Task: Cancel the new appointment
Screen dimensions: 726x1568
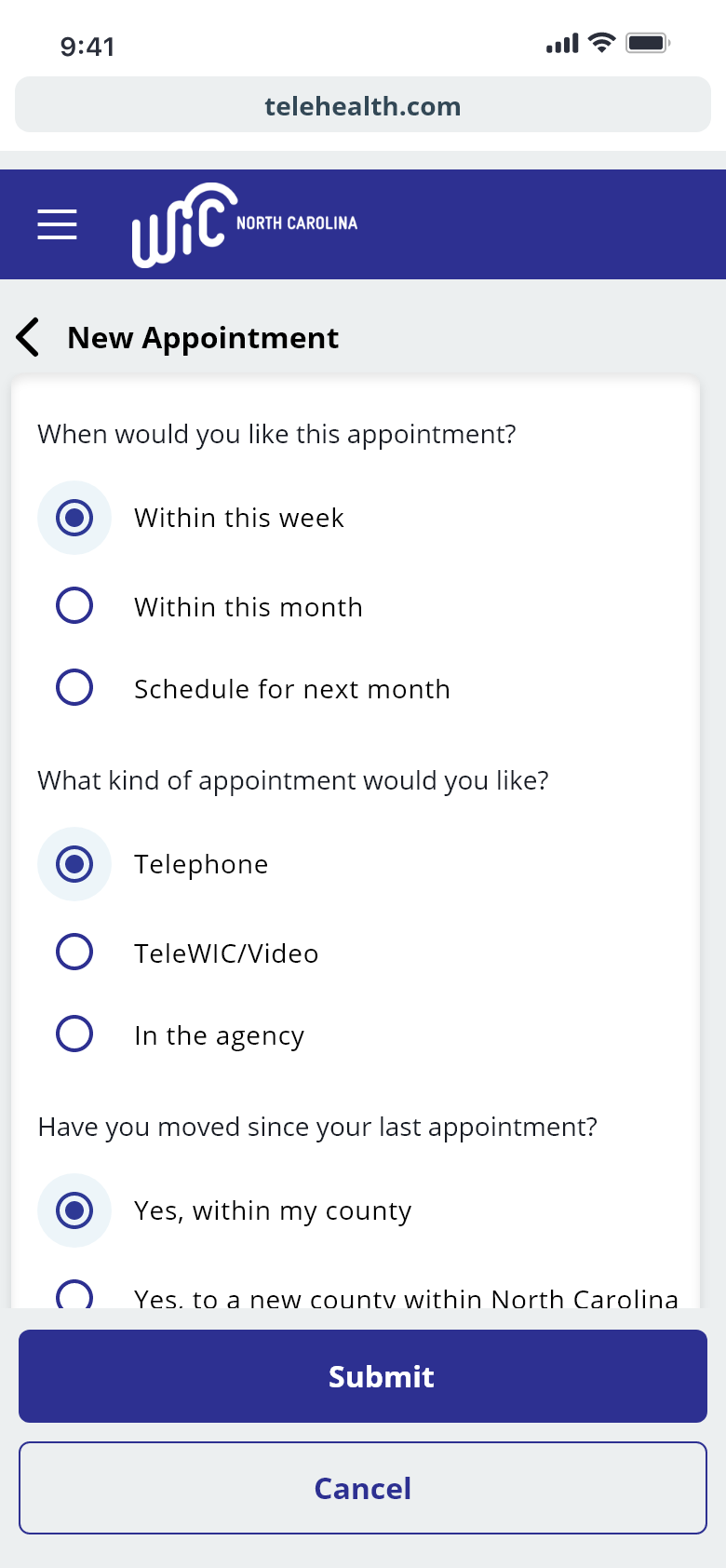Action: coord(363,1488)
